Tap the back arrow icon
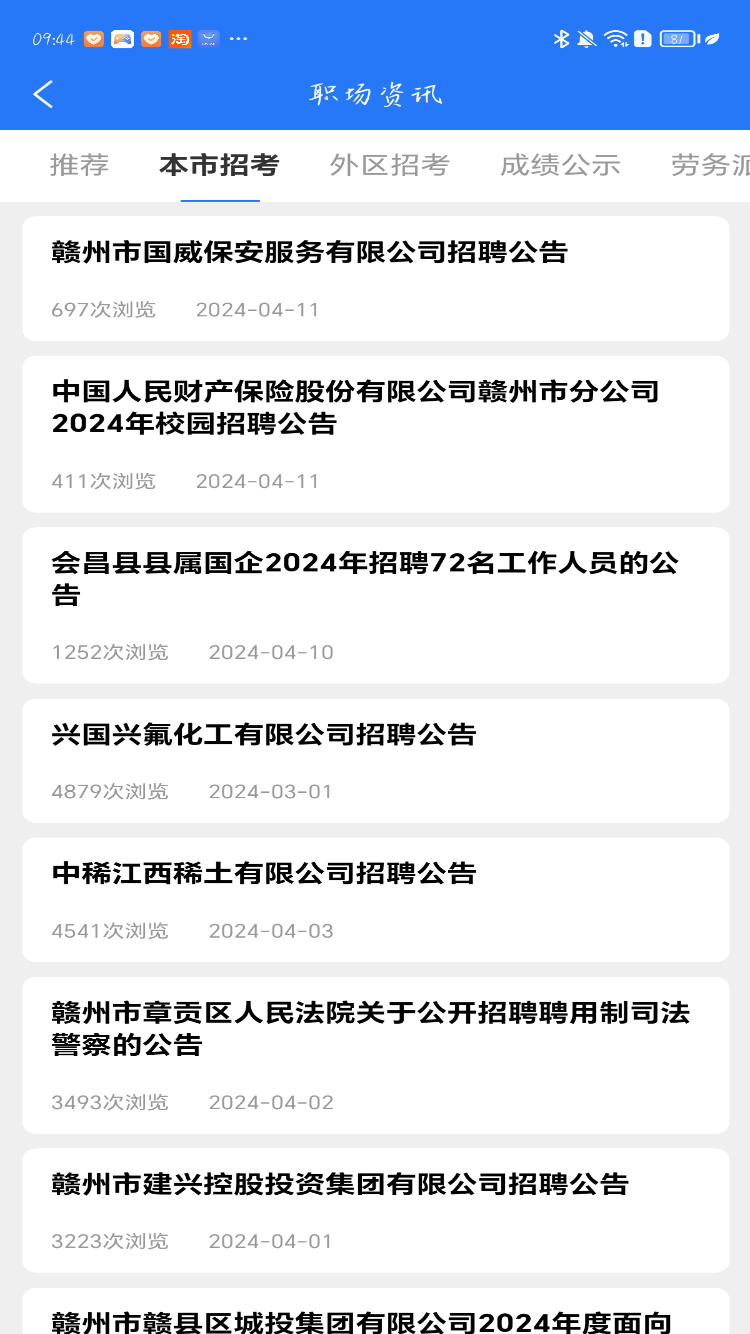Screen dimensions: 750x1334 click(x=42, y=93)
